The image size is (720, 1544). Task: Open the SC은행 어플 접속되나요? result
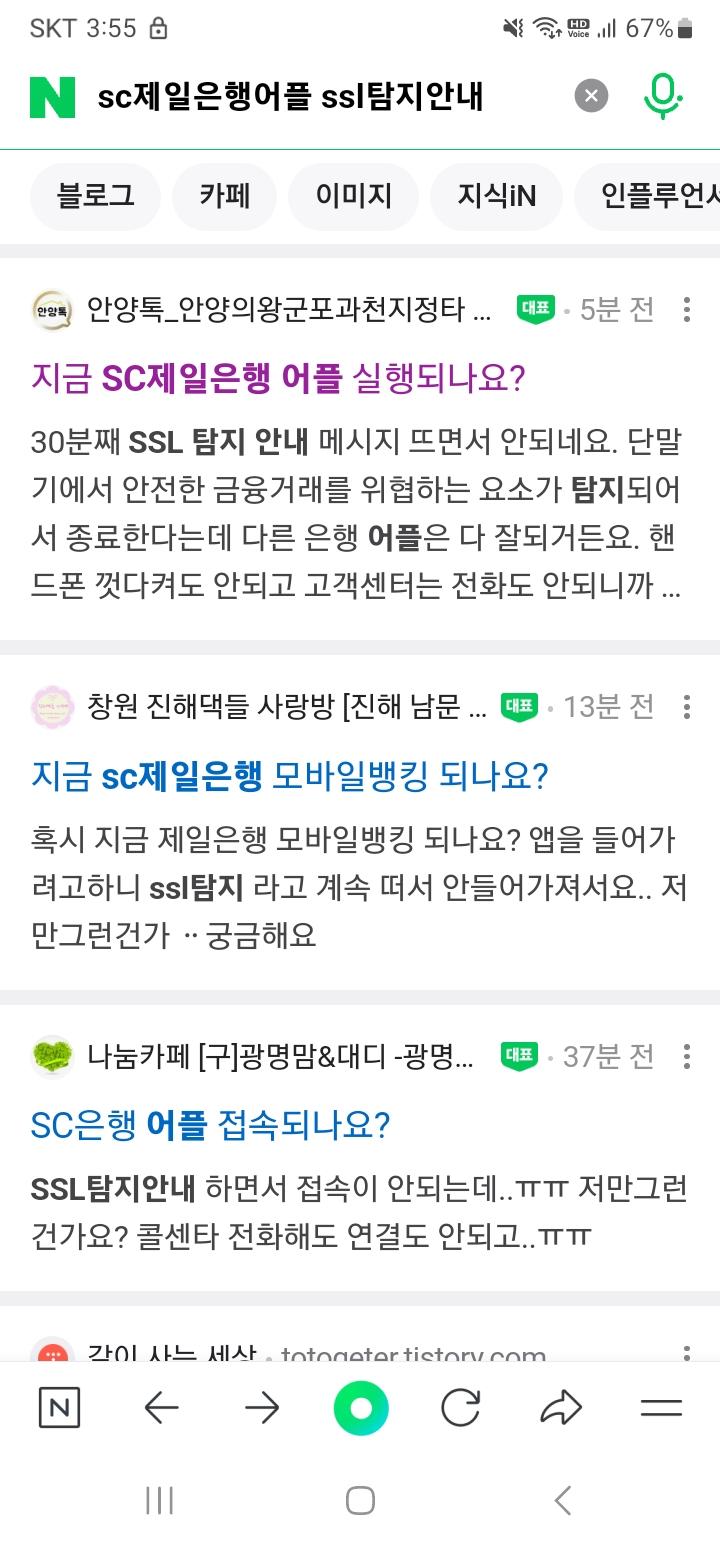click(210, 1126)
